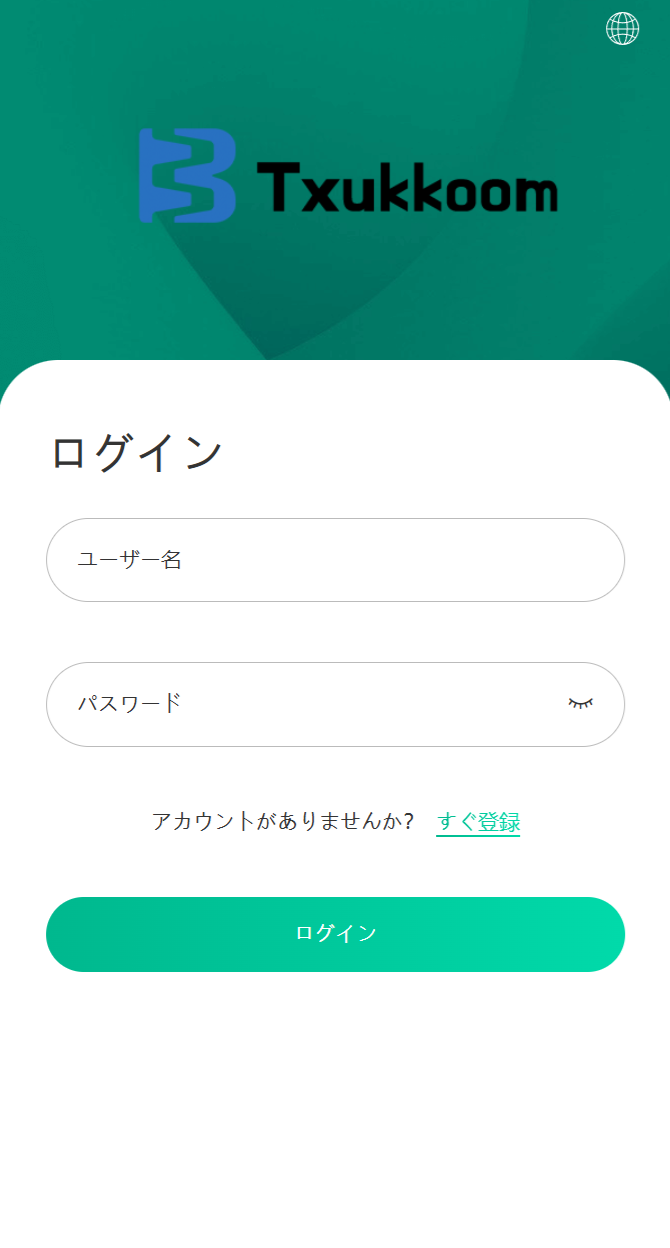Screen dimensions: 670x1248
Task: Open the language globe icon
Action: (x=622, y=29)
